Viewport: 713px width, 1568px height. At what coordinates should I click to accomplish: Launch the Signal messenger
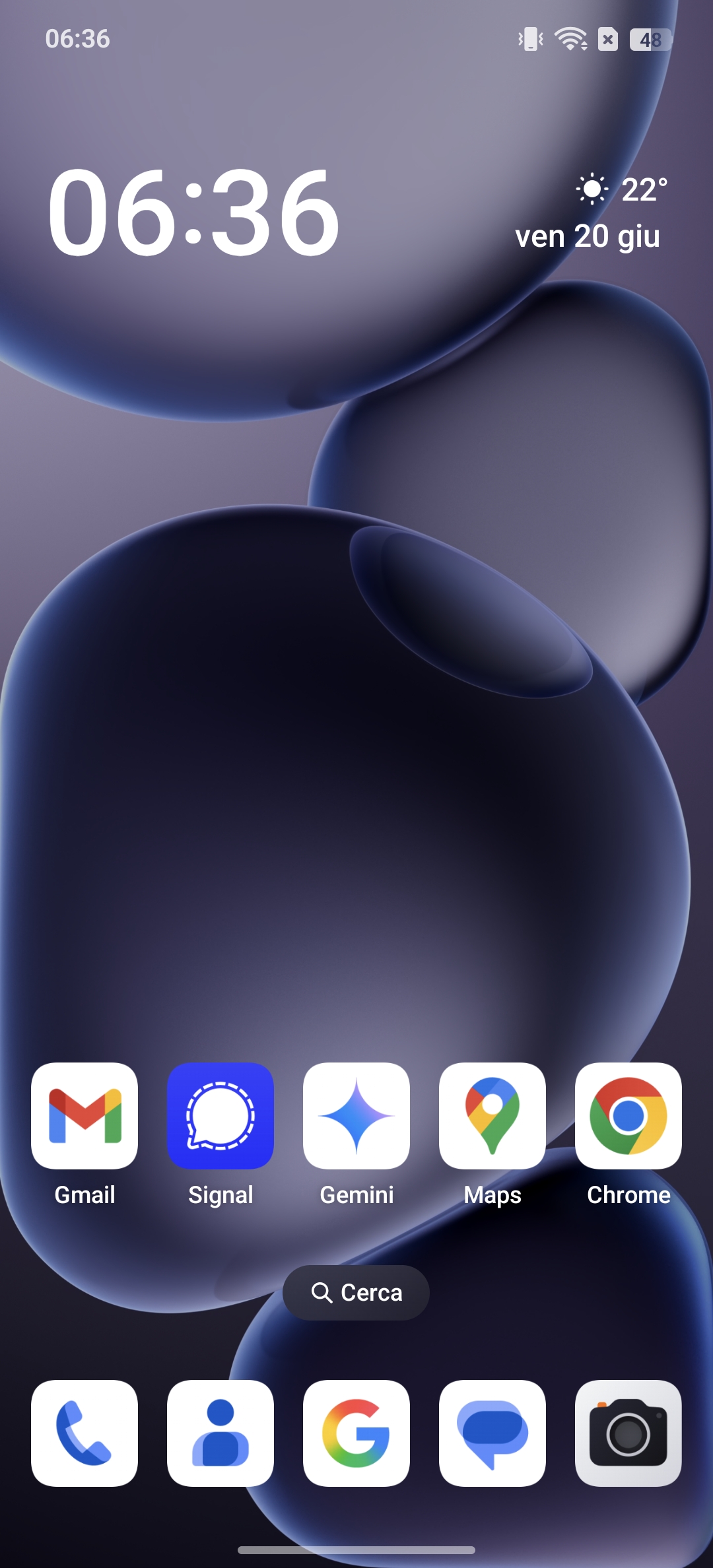pyautogui.click(x=221, y=1115)
